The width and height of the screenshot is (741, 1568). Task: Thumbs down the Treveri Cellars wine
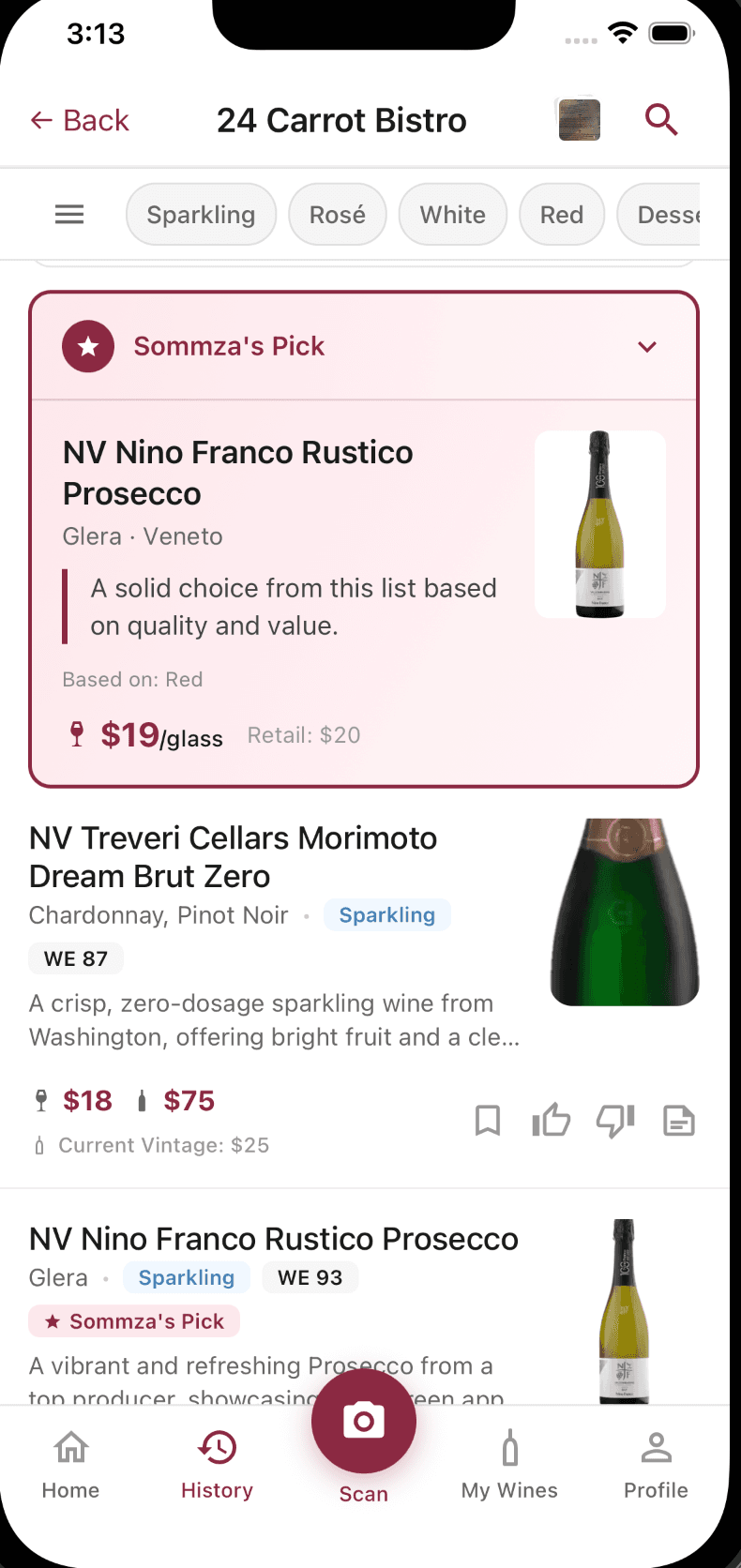coord(614,1120)
